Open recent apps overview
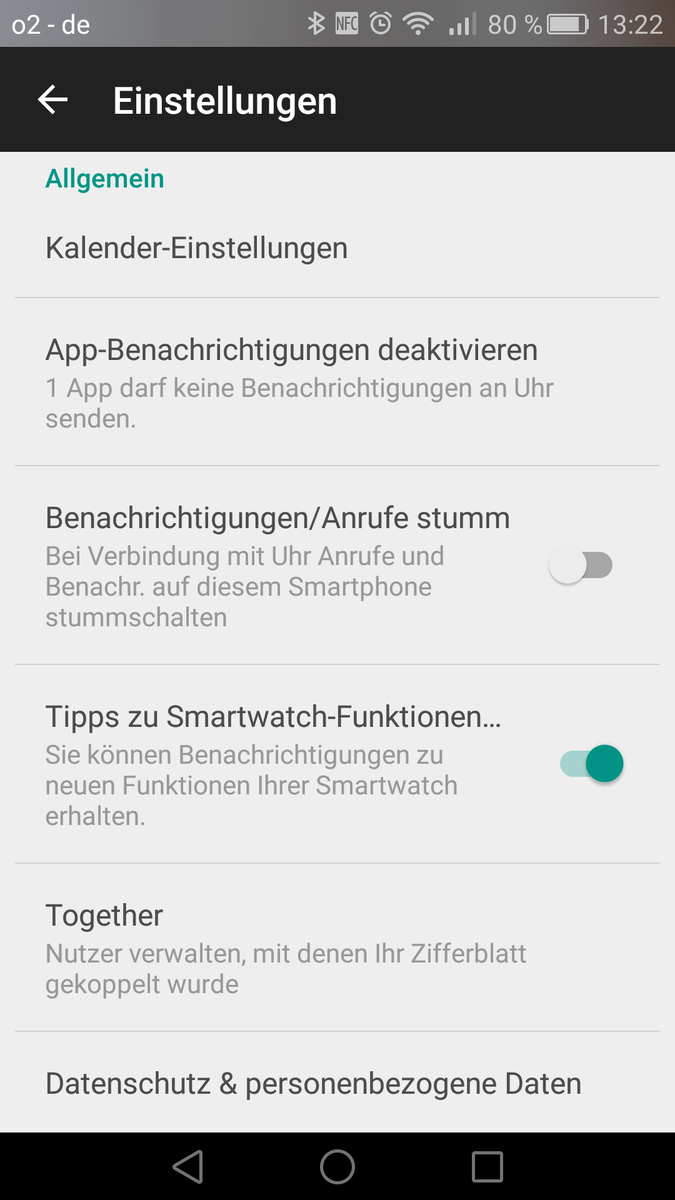The image size is (675, 1200). (x=487, y=1166)
